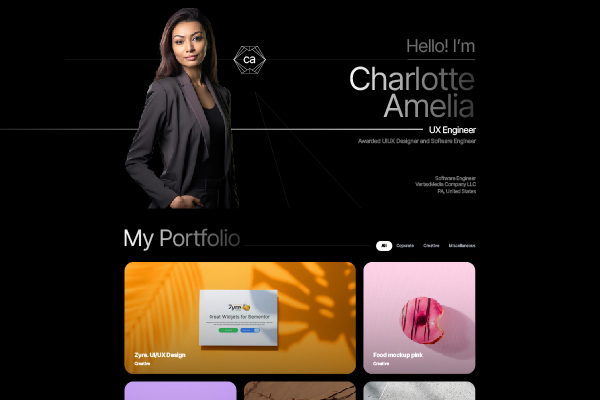Screen dimensions: 600x400
Task: Switch to the Creative filter
Action: [431, 245]
